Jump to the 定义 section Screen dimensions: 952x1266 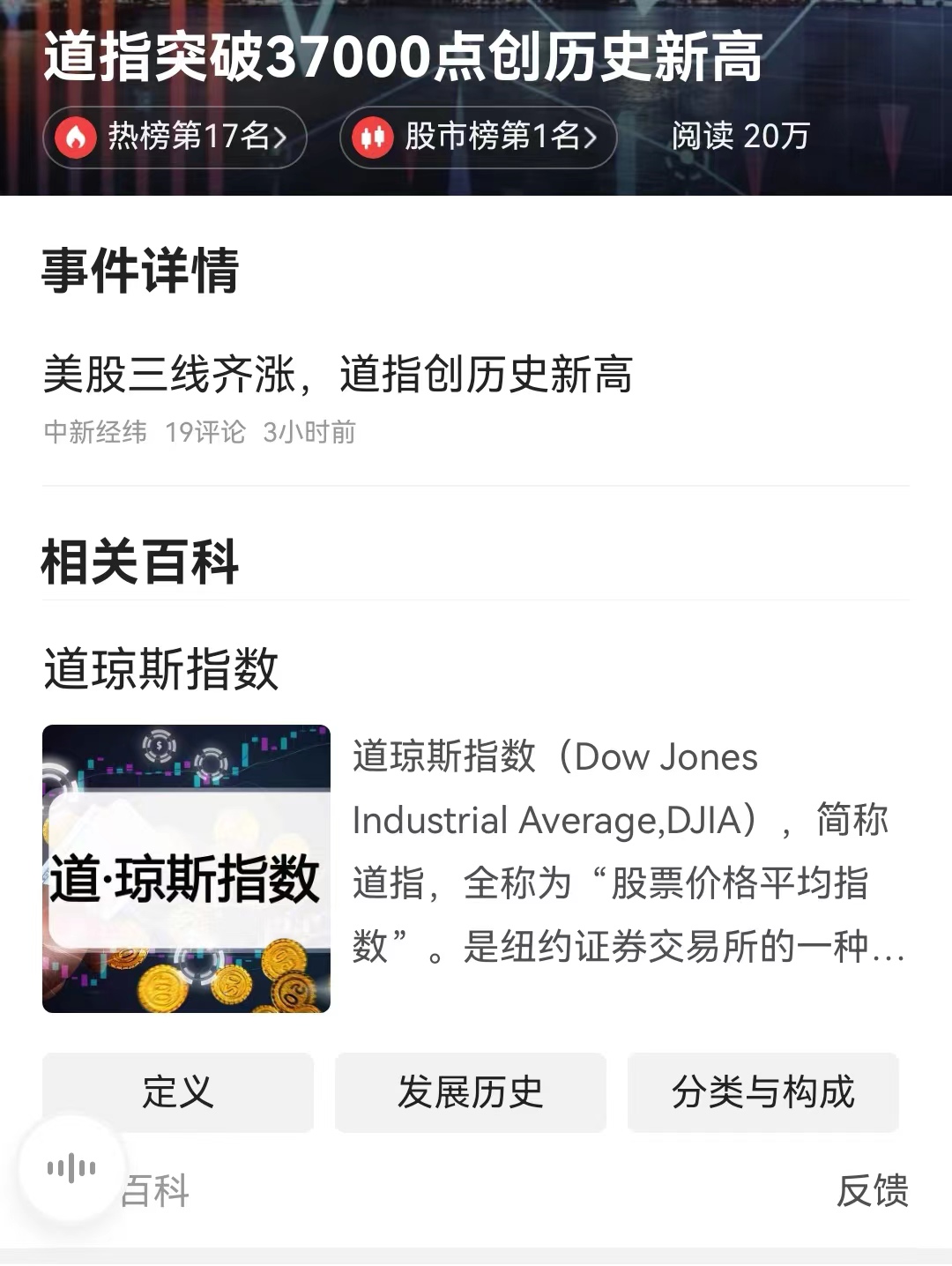click(178, 1092)
